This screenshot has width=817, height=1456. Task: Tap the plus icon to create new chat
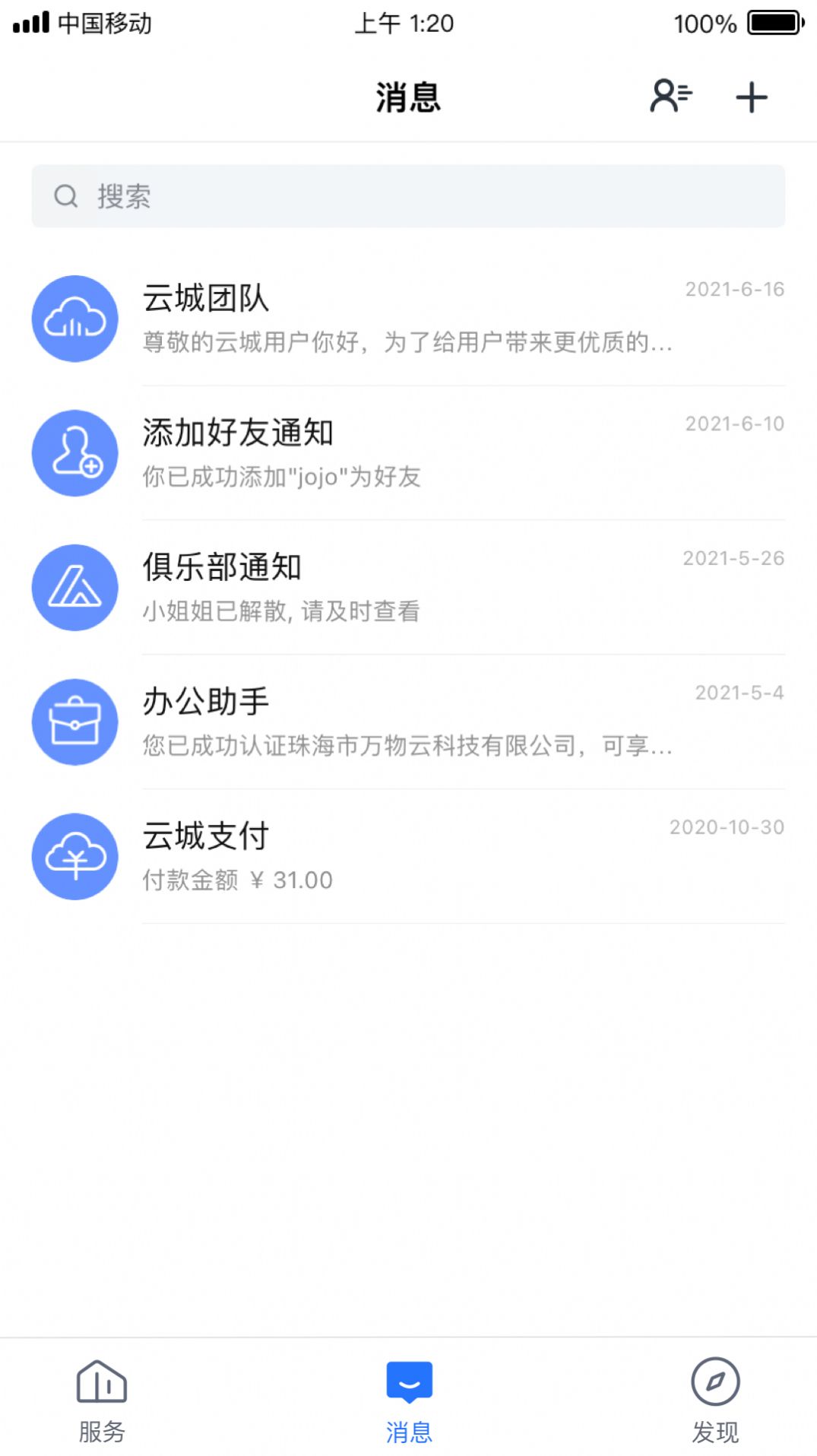pos(751,97)
